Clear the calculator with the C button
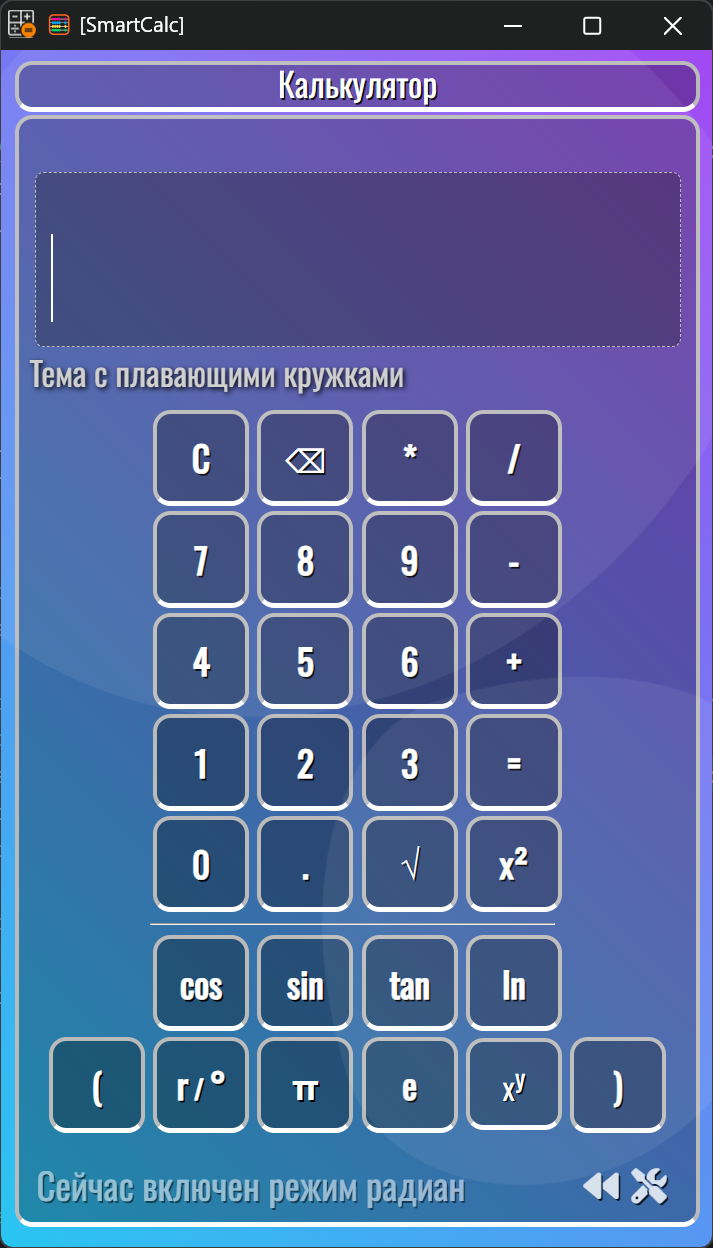This screenshot has height=1248, width=713. point(200,458)
